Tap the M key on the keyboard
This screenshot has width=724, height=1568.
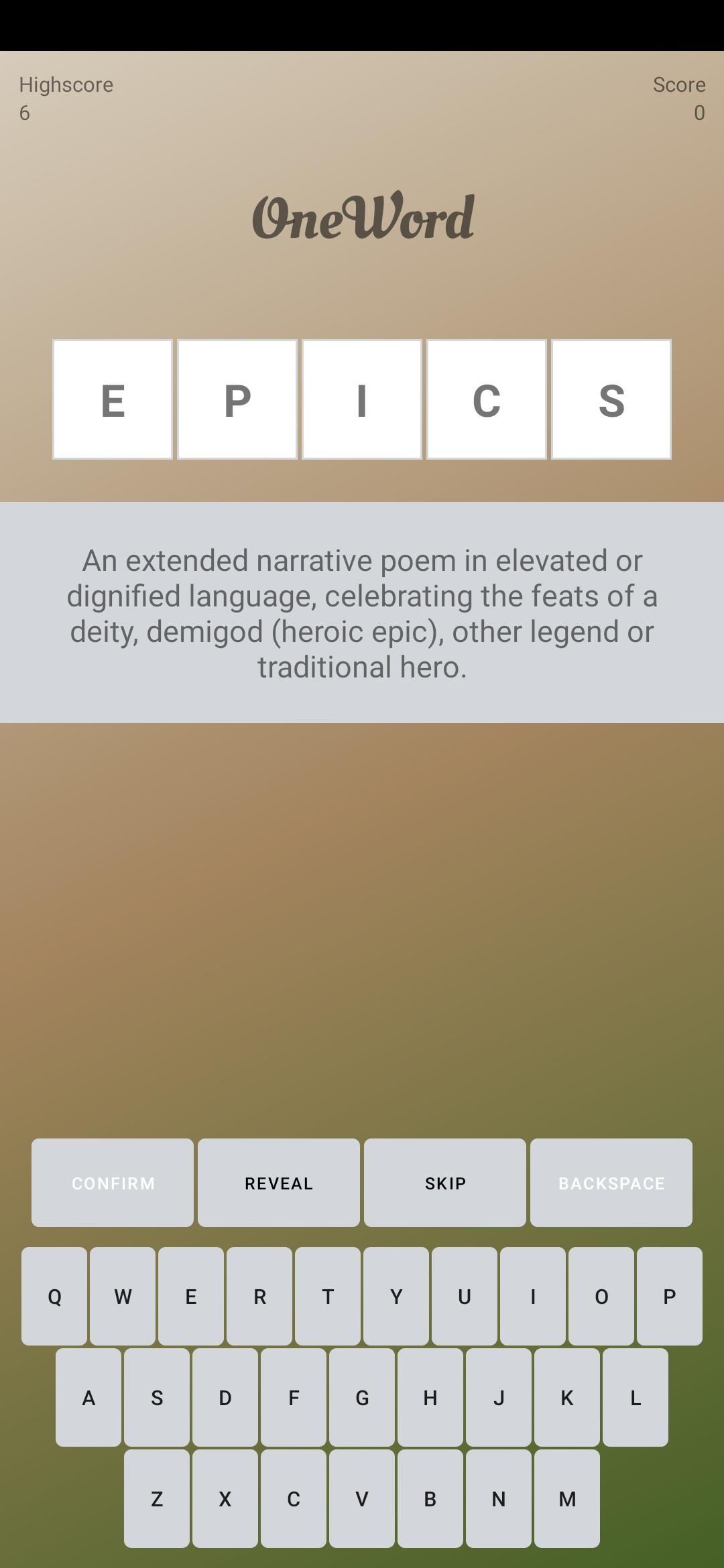coord(566,1499)
